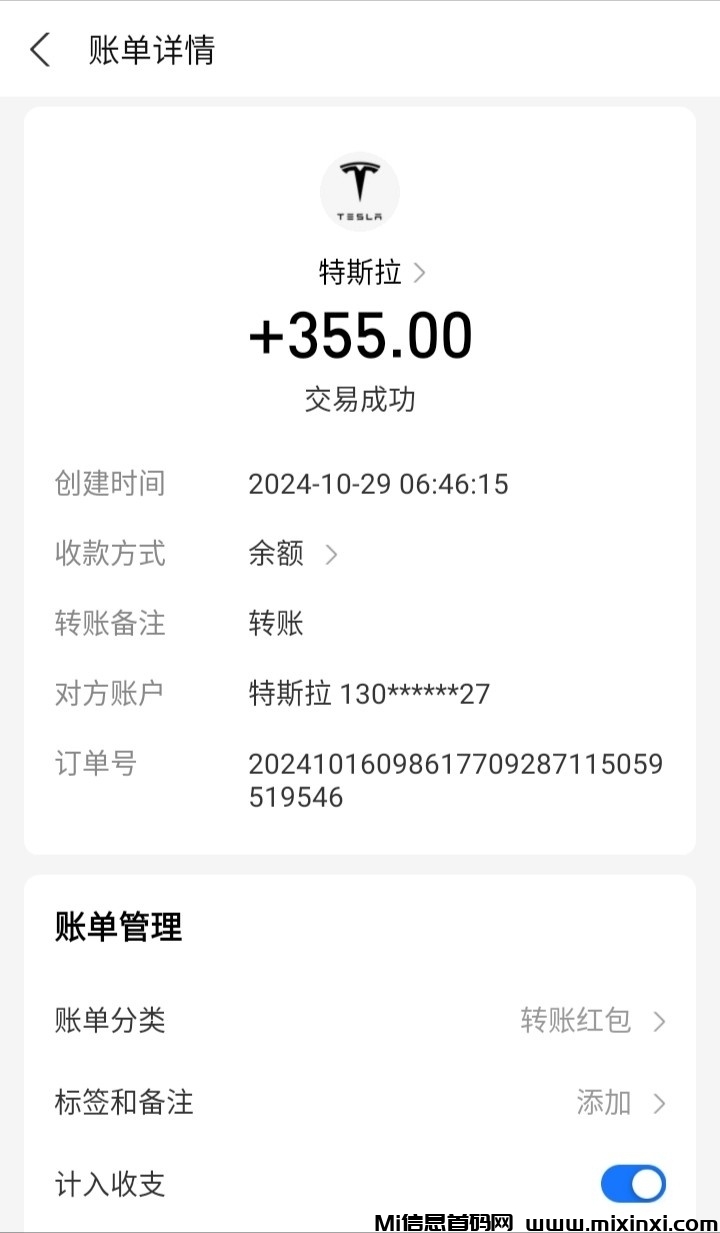Screen dimensions: 720x1233
Task: Tap the 账单详情 title bar
Action: coord(150,48)
